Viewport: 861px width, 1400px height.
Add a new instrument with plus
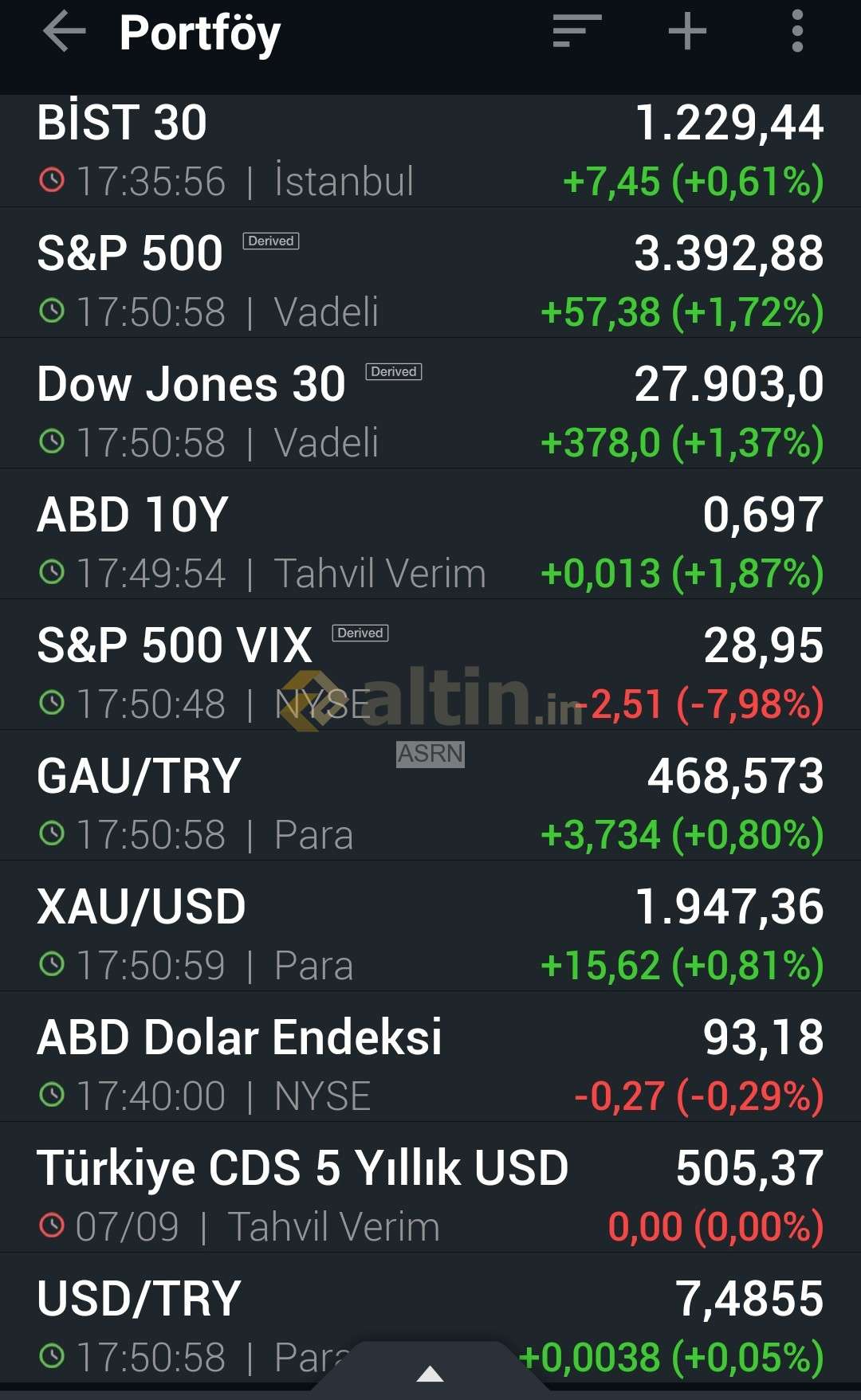click(x=687, y=32)
